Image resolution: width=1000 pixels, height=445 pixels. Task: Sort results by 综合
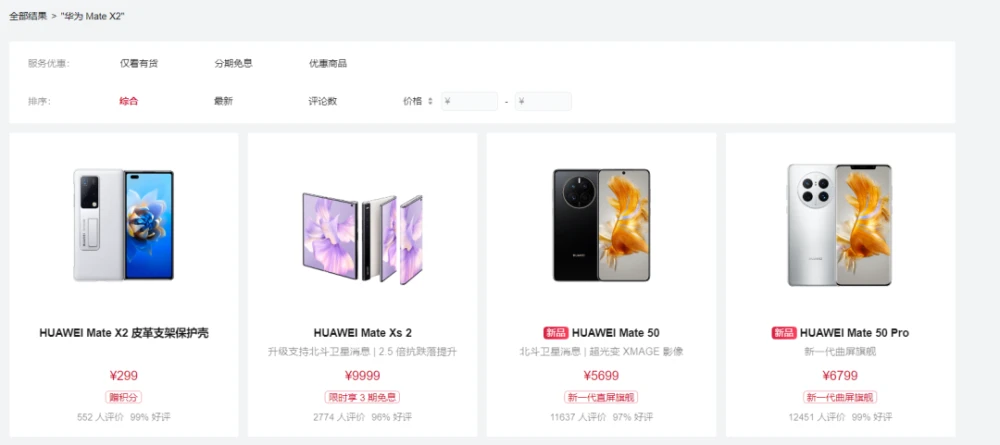point(128,101)
